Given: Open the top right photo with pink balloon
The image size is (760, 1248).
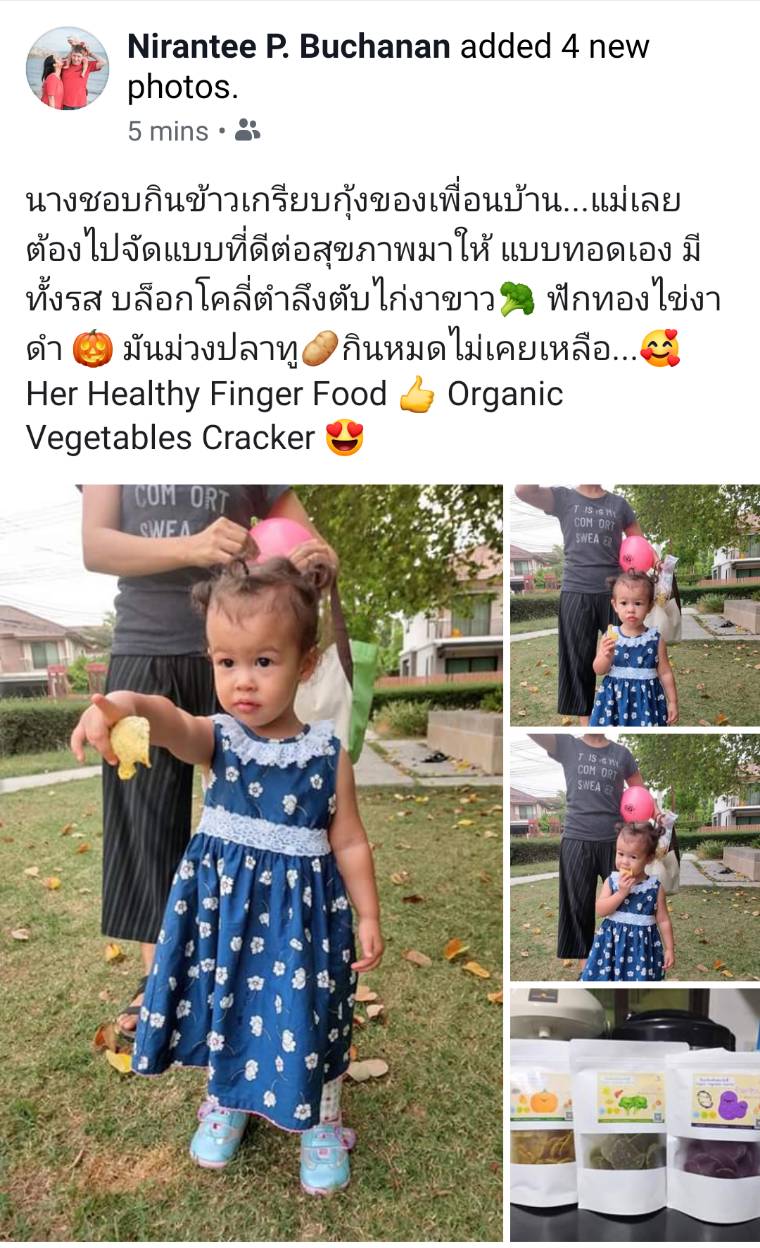Looking at the screenshot, I should click(634, 605).
